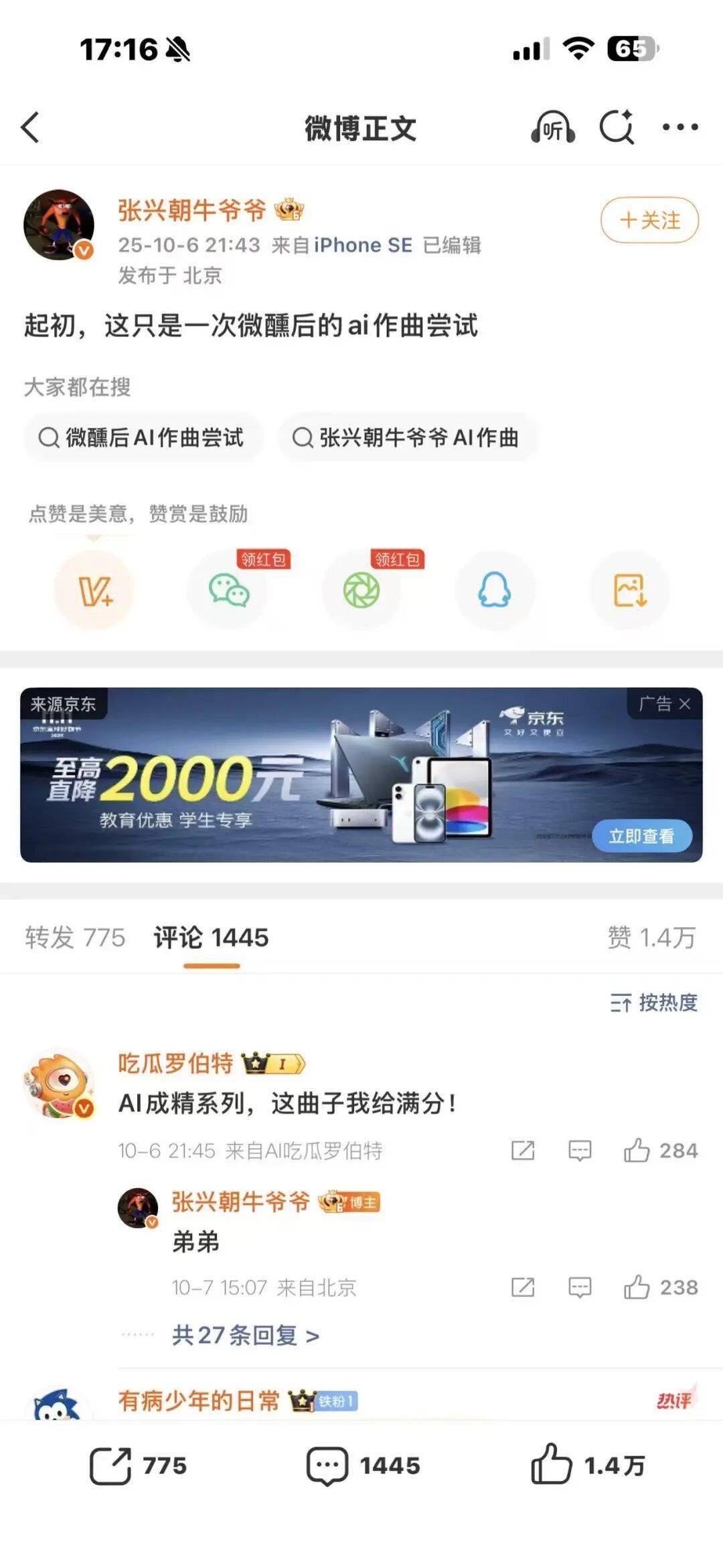Switch to the 赞 1.4万 tab

tap(651, 937)
